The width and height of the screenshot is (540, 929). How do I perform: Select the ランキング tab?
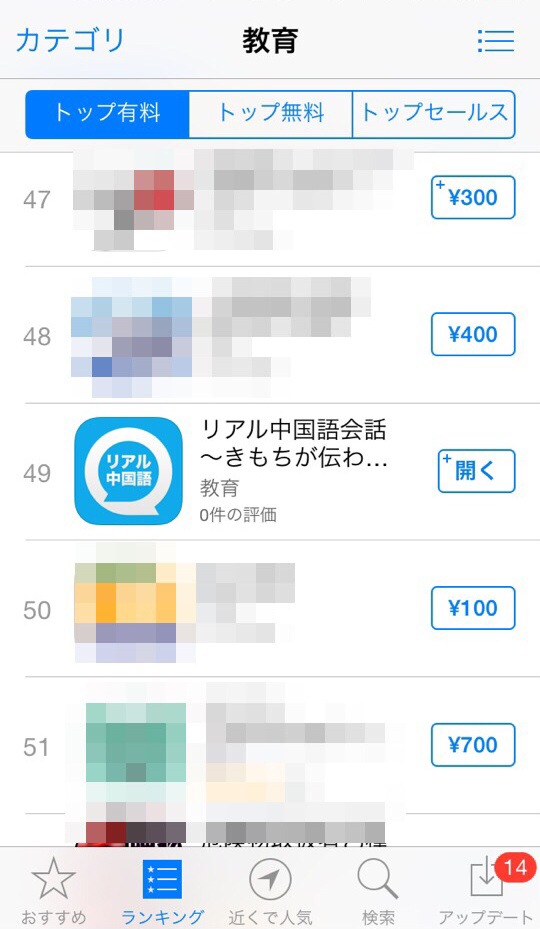tap(162, 890)
